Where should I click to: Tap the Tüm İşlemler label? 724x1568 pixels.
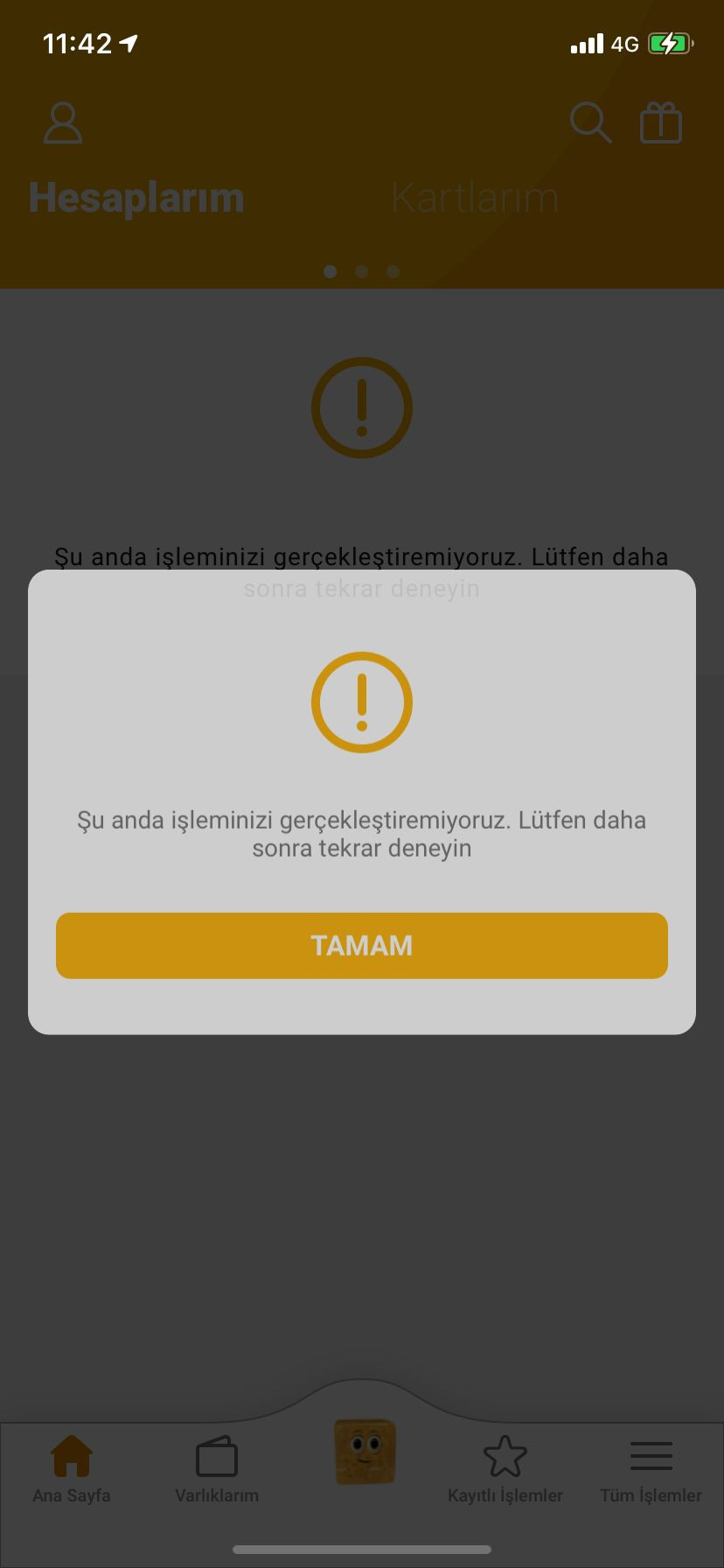[651, 1494]
